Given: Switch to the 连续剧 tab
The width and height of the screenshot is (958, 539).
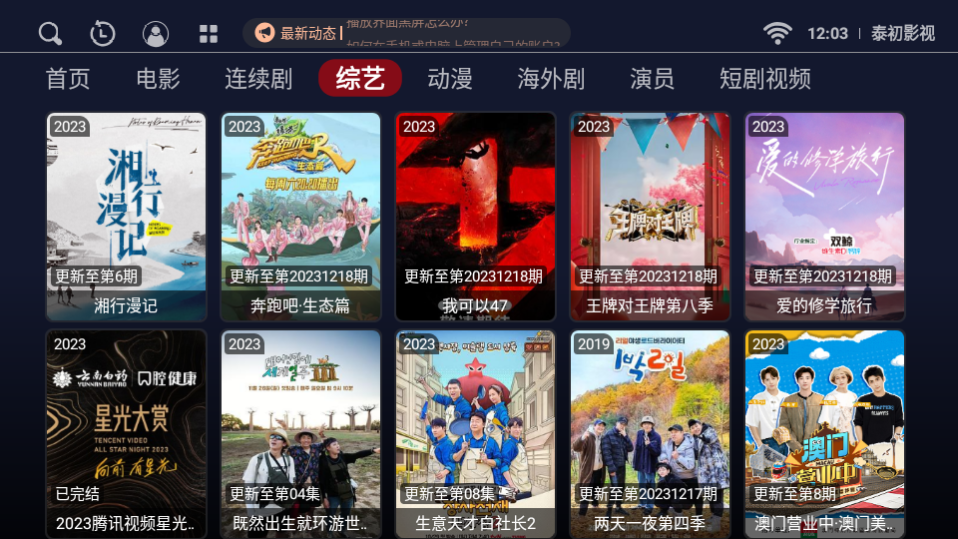Looking at the screenshot, I should coord(258,79).
